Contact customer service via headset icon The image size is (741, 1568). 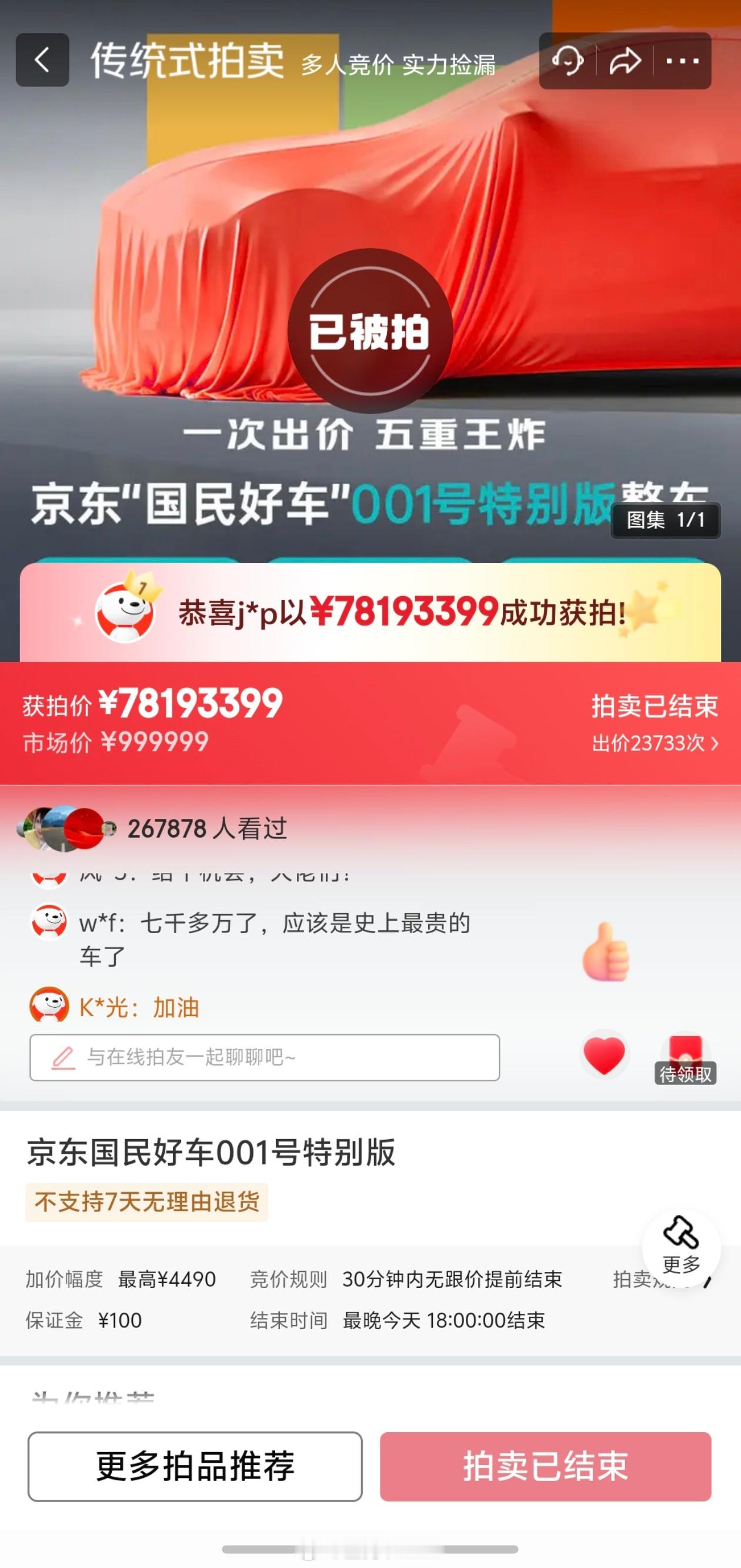pyautogui.click(x=567, y=60)
